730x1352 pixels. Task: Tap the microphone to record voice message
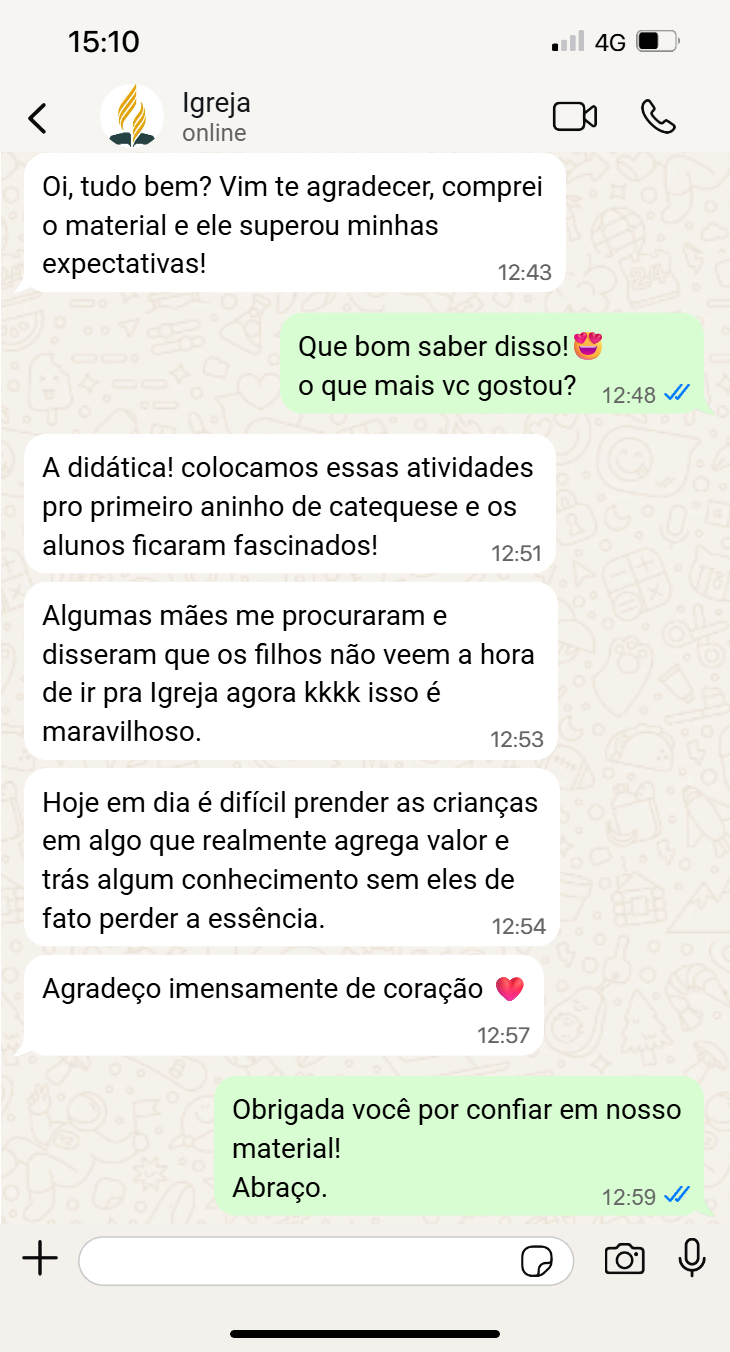[x=692, y=1259]
